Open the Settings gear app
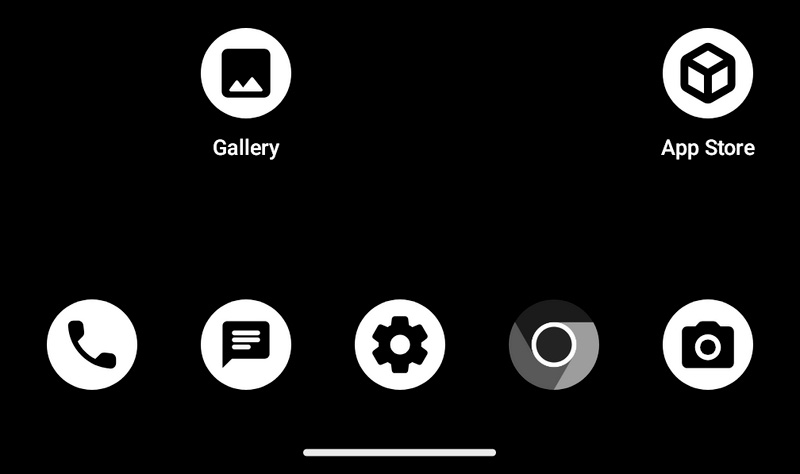Viewport: 800px width, 474px height. 400,345
